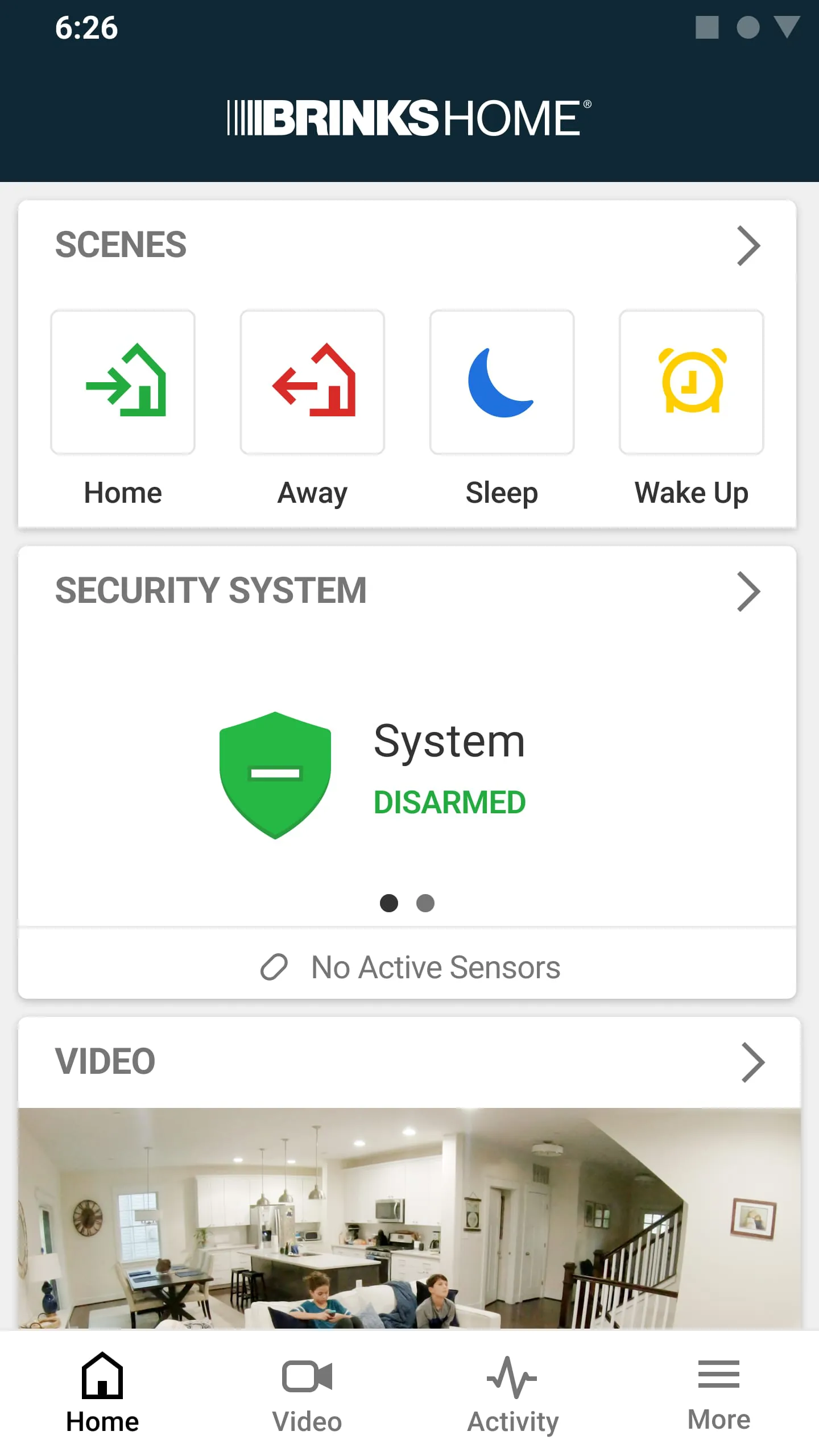Switch to the Activity tab
Viewport: 819px width, 1456px height.
(x=512, y=1393)
